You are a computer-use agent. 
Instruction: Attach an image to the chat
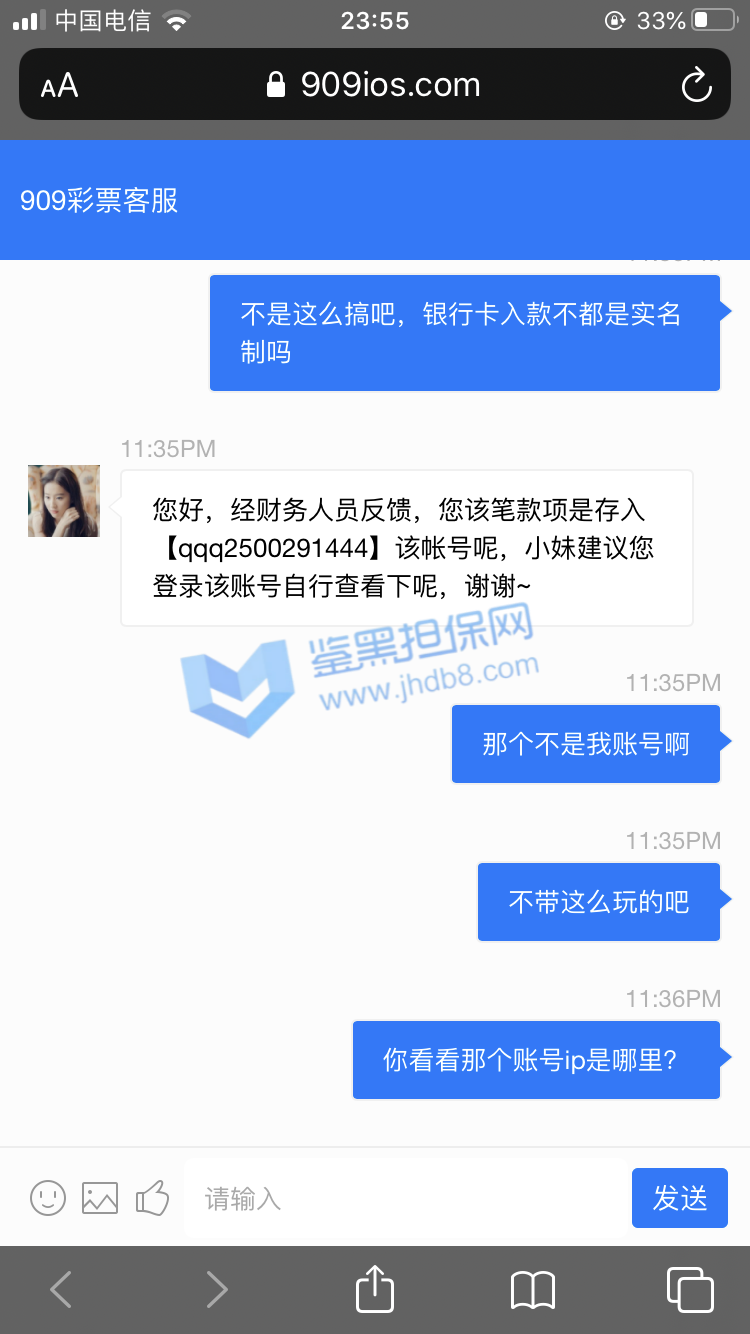[x=100, y=1197]
